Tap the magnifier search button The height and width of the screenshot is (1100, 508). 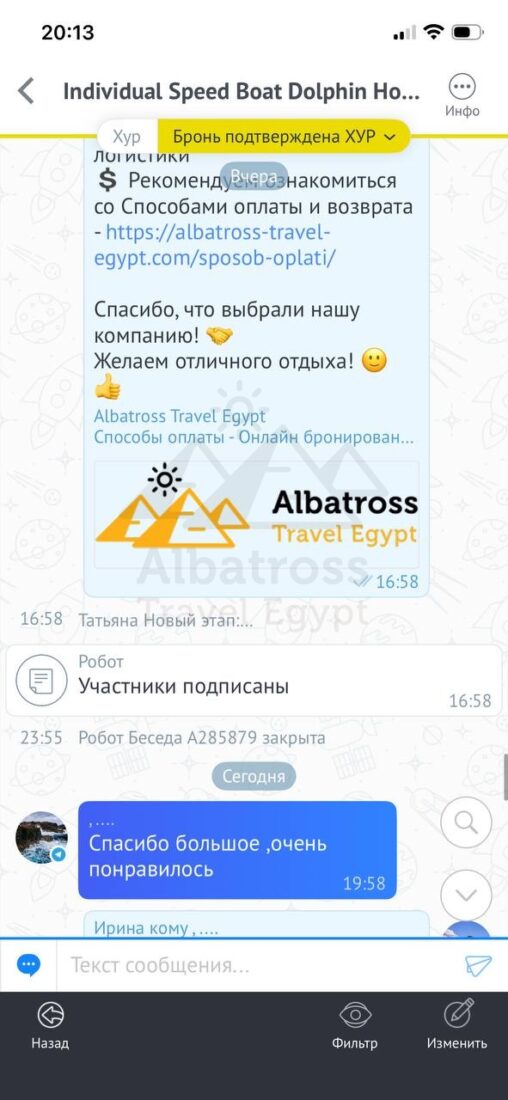point(467,822)
